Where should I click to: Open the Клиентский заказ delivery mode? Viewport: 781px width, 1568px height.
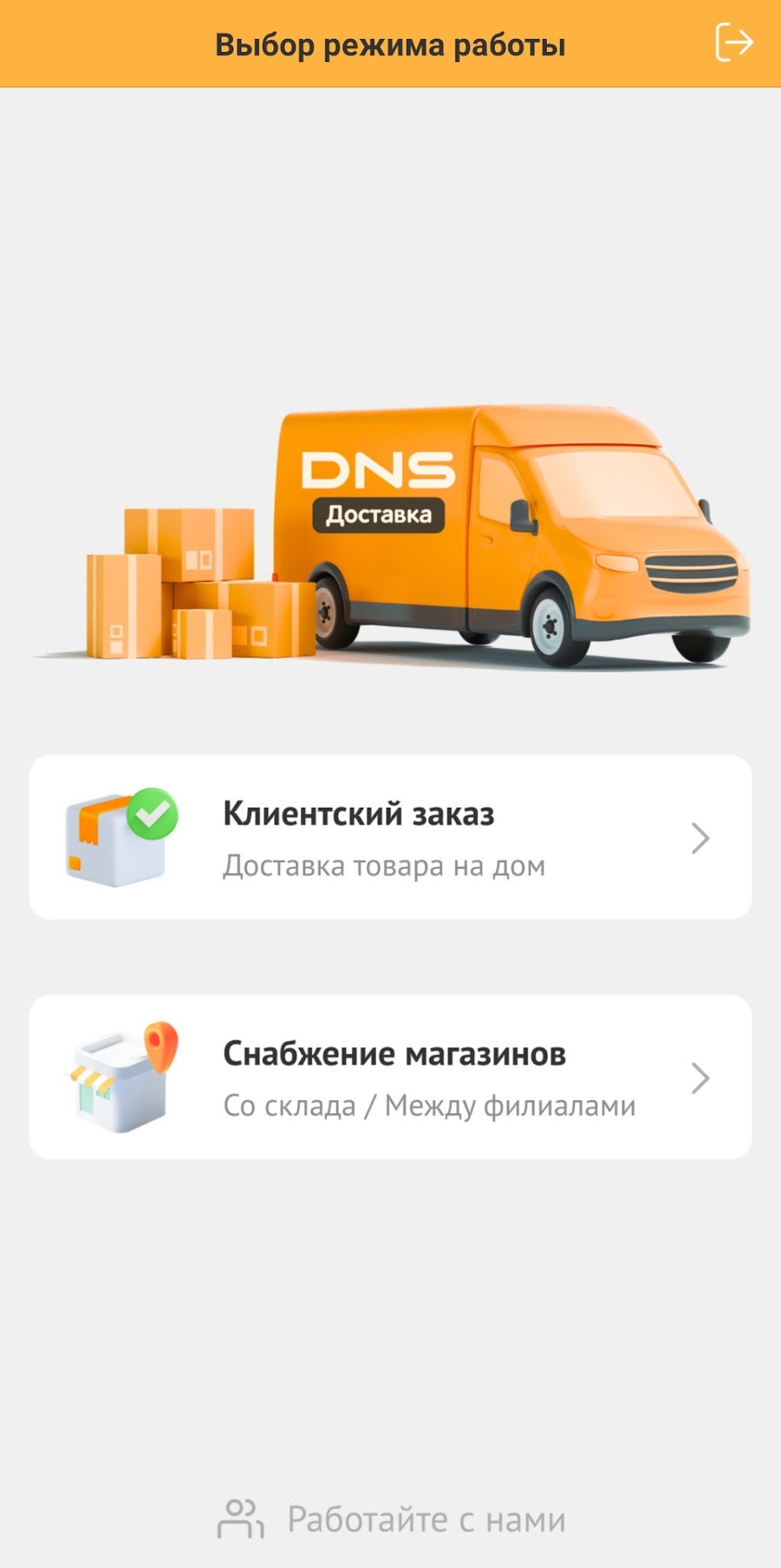[390, 838]
